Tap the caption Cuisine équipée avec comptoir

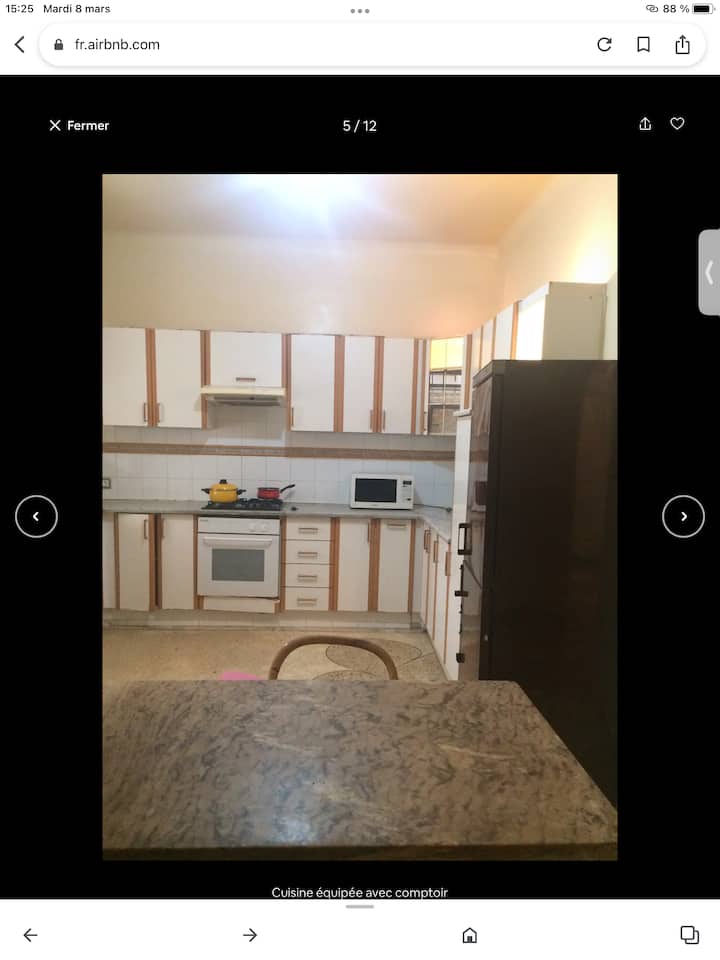click(359, 892)
